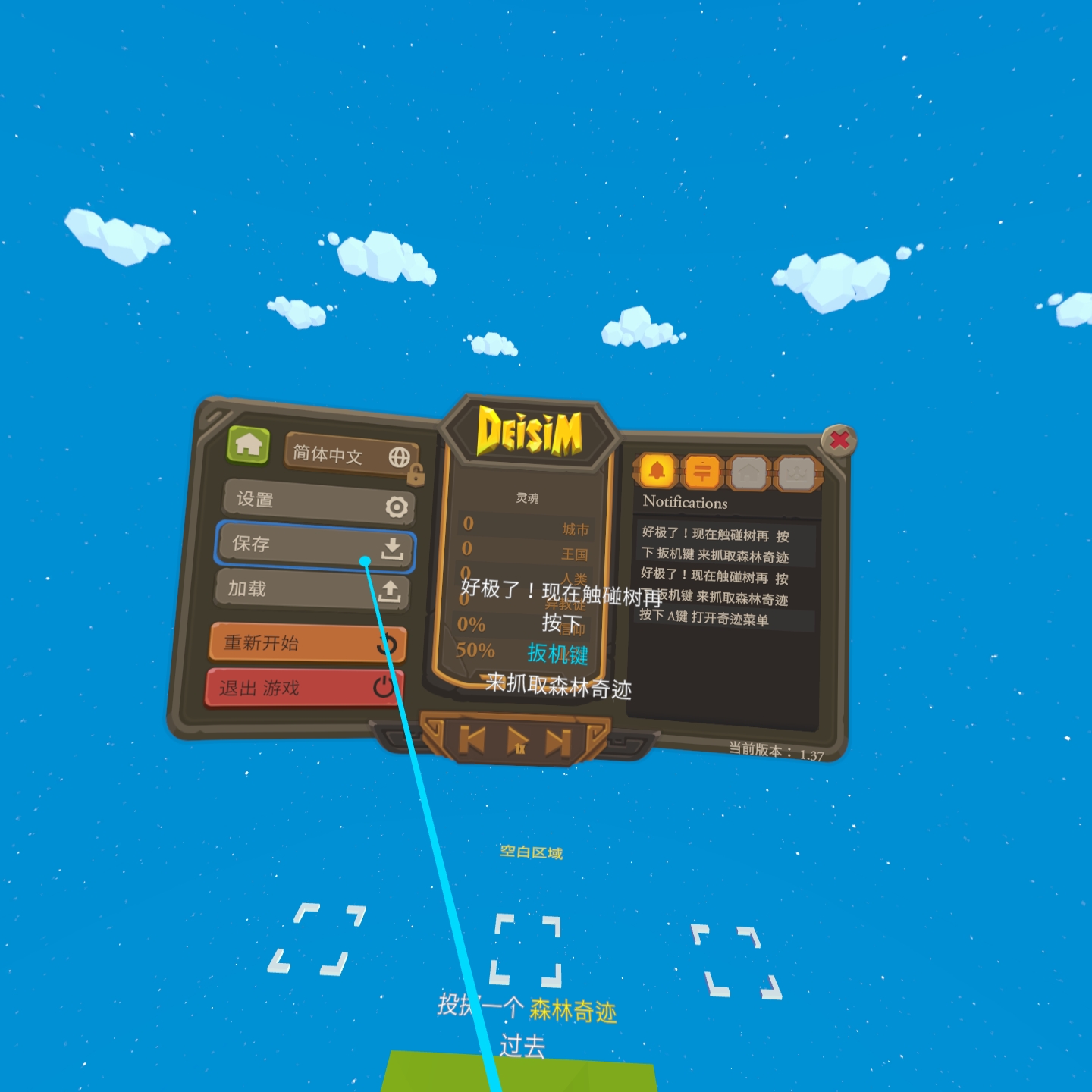Open the 简体中文 language selector
The image size is (1092, 1092).
pos(351,455)
